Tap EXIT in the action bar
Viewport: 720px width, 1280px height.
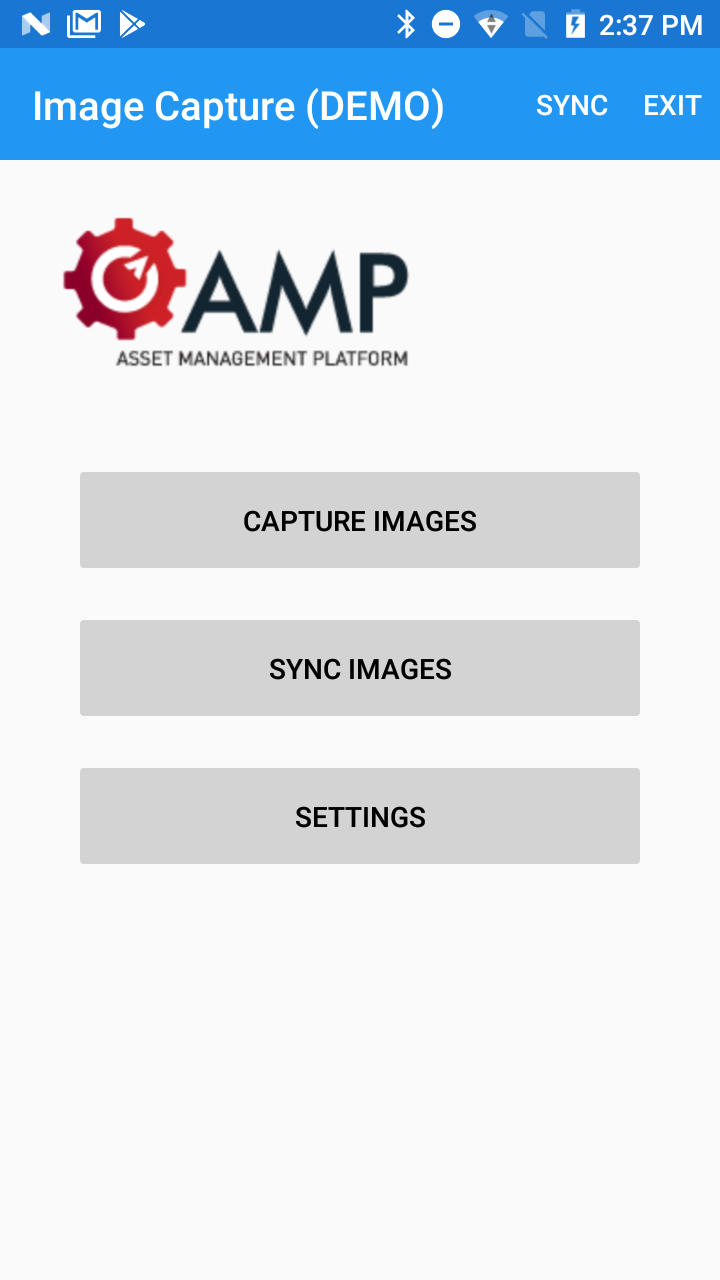point(672,104)
